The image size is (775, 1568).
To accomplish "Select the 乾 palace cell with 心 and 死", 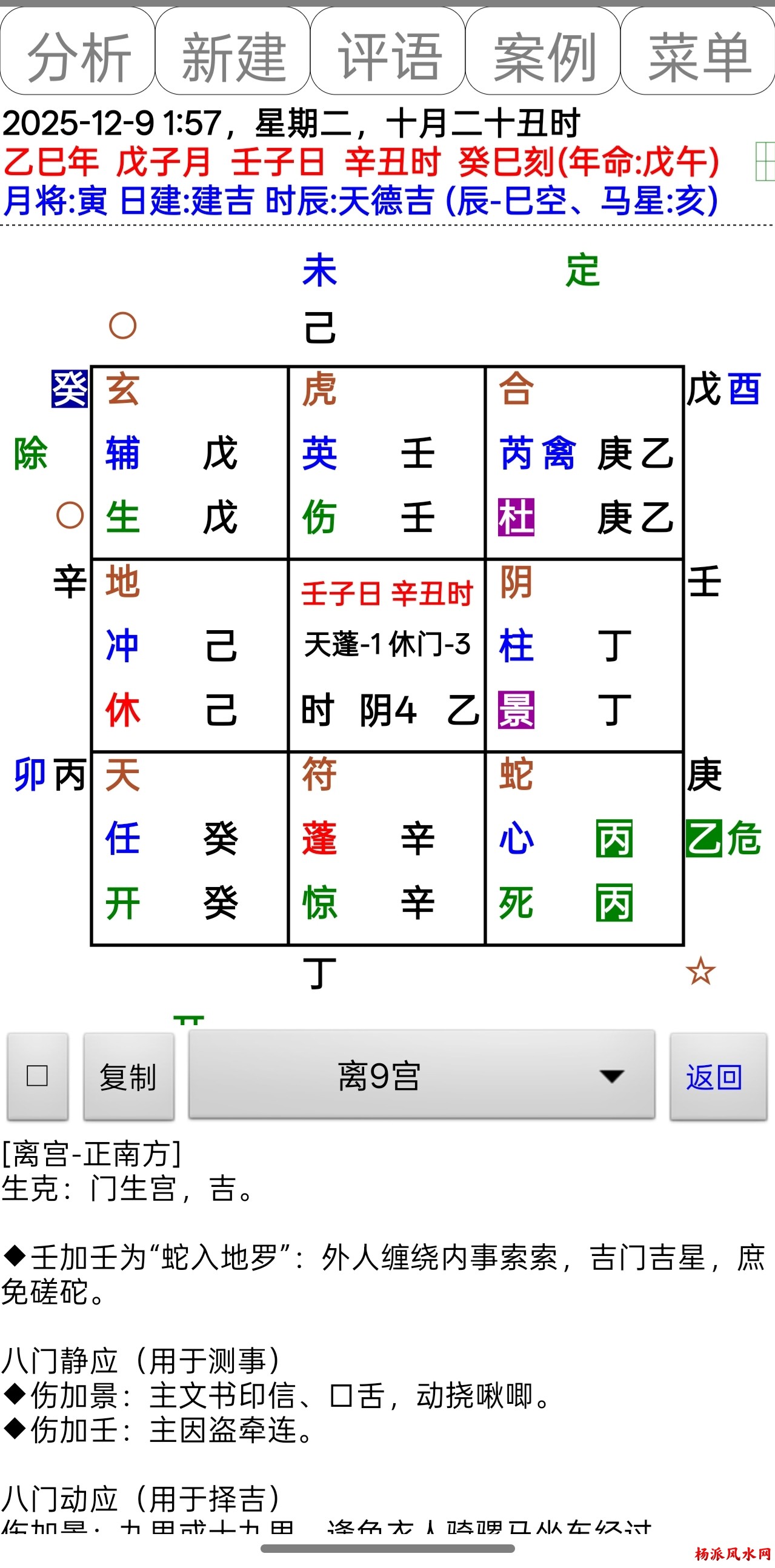I will [584, 848].
